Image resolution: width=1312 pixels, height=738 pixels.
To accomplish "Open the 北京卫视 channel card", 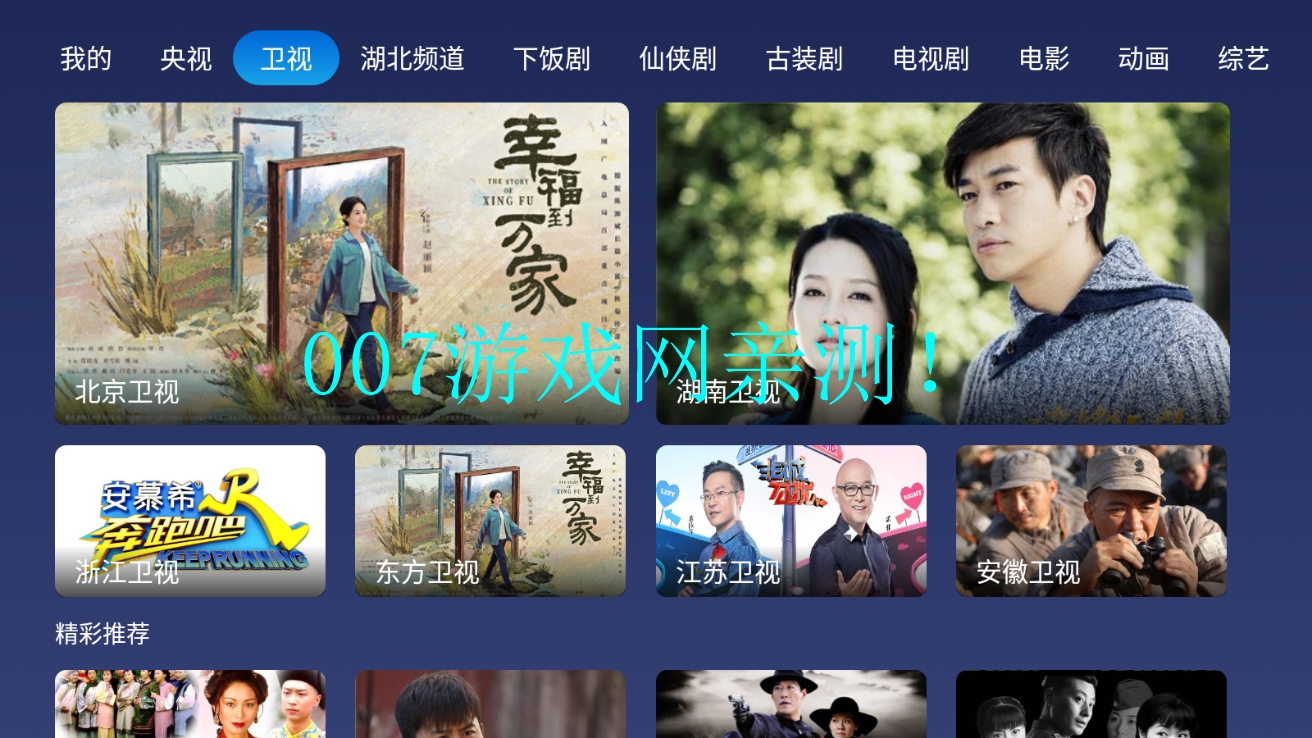I will [x=341, y=263].
